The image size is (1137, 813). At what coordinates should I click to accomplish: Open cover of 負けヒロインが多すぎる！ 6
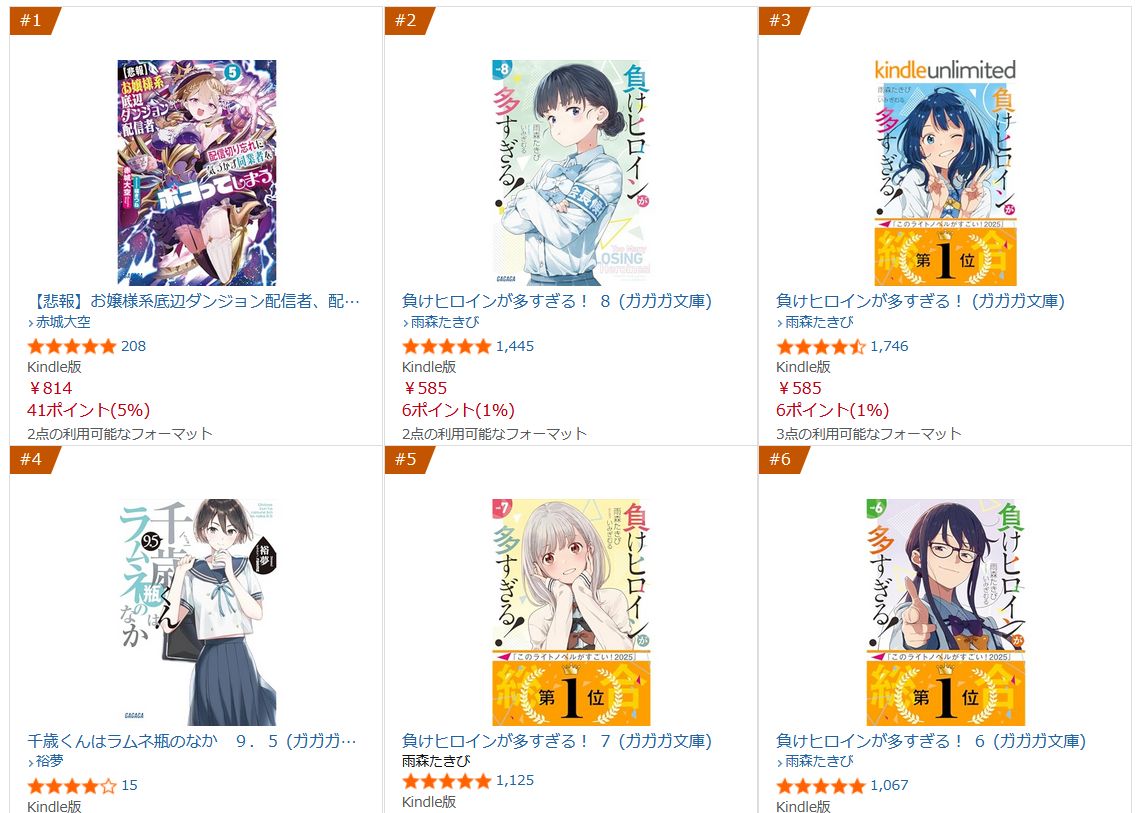point(945,612)
